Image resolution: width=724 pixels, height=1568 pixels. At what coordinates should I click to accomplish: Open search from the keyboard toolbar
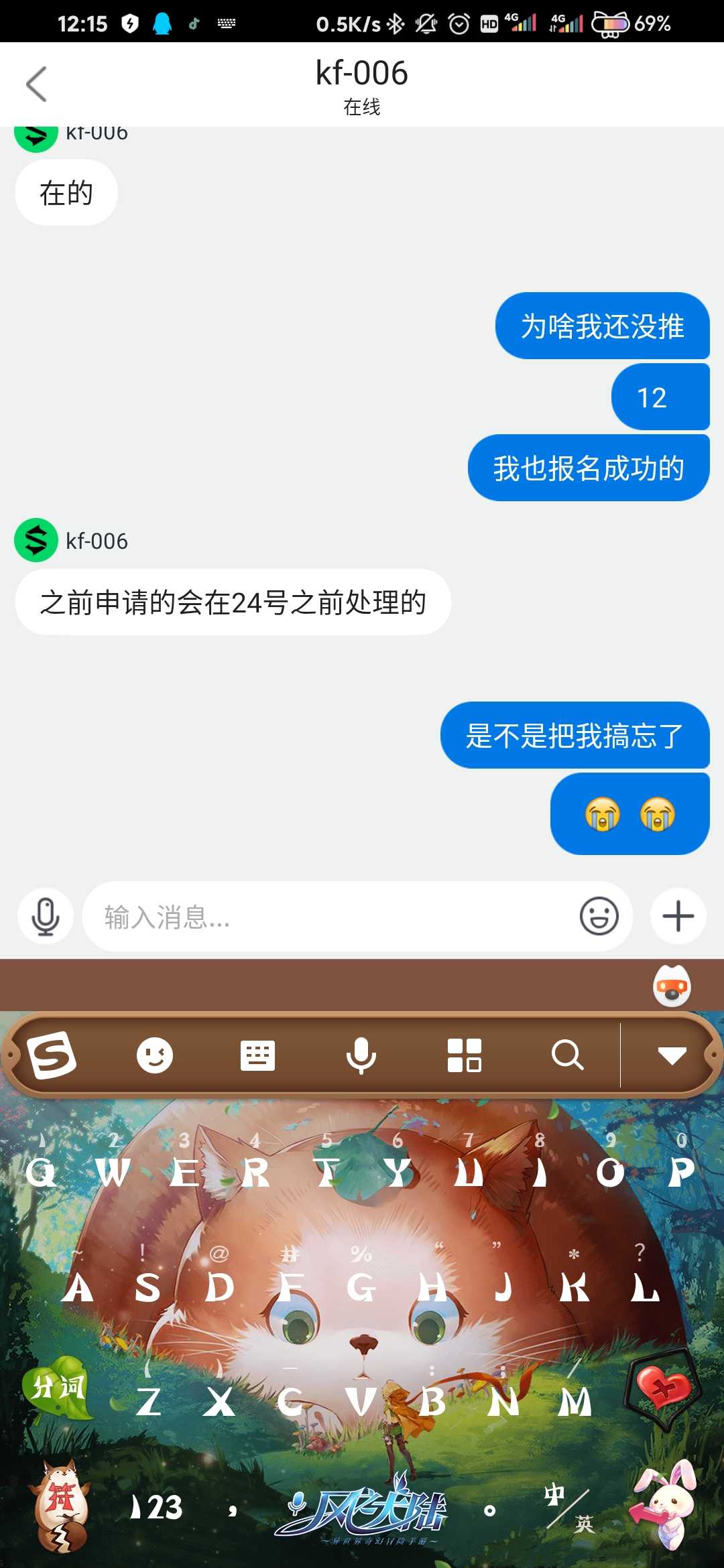tap(567, 1055)
